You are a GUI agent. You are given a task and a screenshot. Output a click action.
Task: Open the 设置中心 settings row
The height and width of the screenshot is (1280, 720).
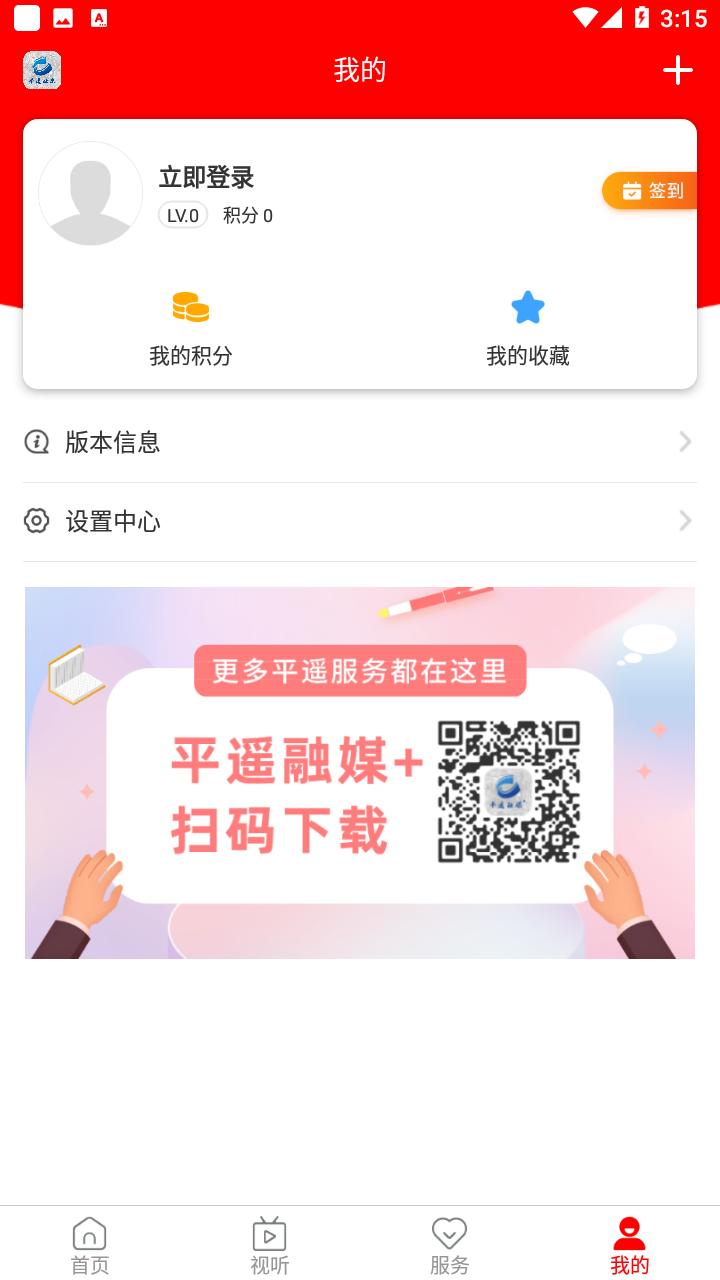point(360,521)
